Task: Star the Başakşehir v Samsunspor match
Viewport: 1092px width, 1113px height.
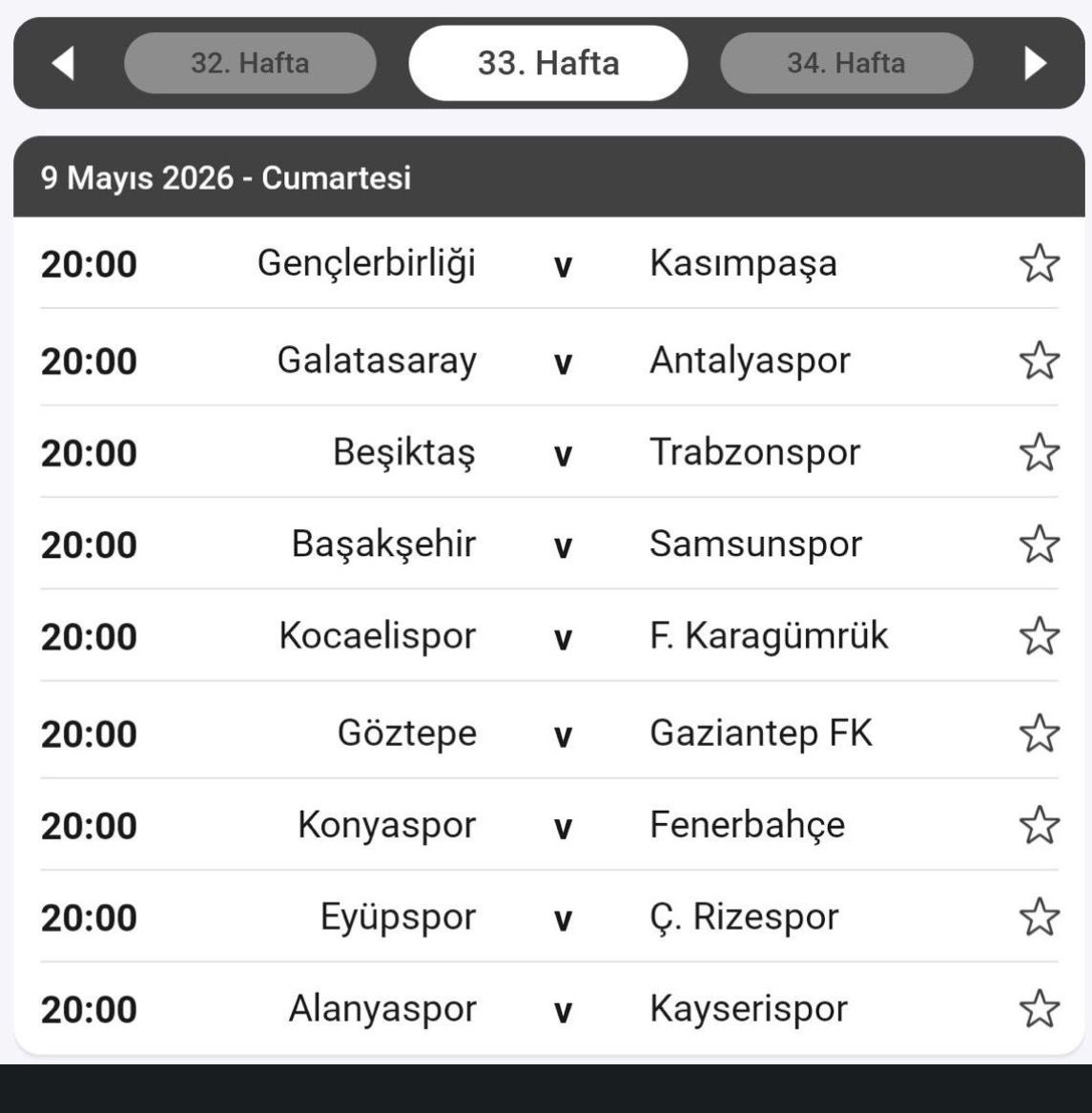Action: [1040, 544]
